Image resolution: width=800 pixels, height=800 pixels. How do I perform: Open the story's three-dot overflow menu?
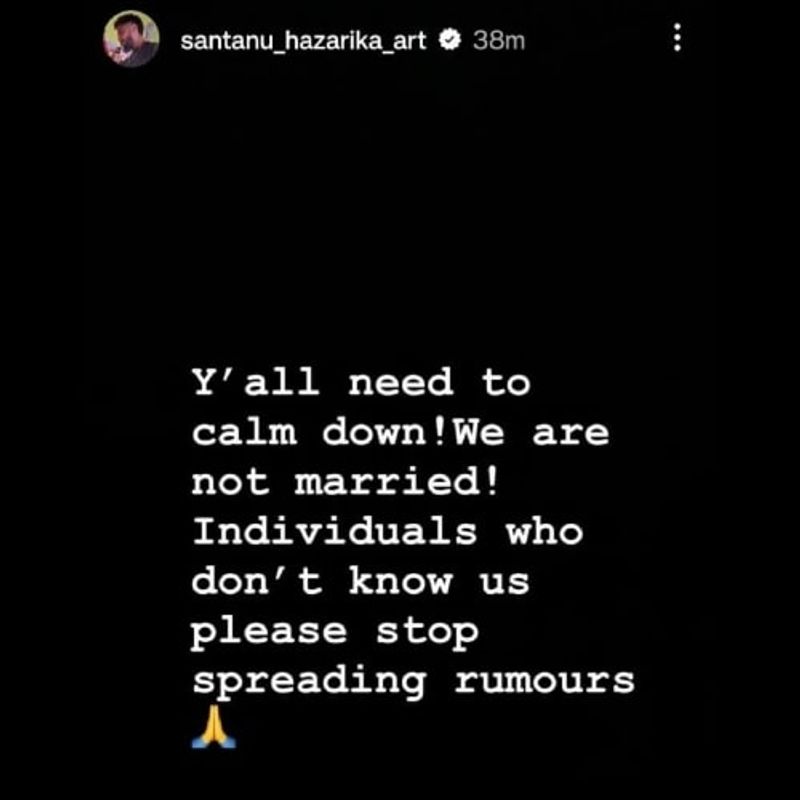pos(677,39)
